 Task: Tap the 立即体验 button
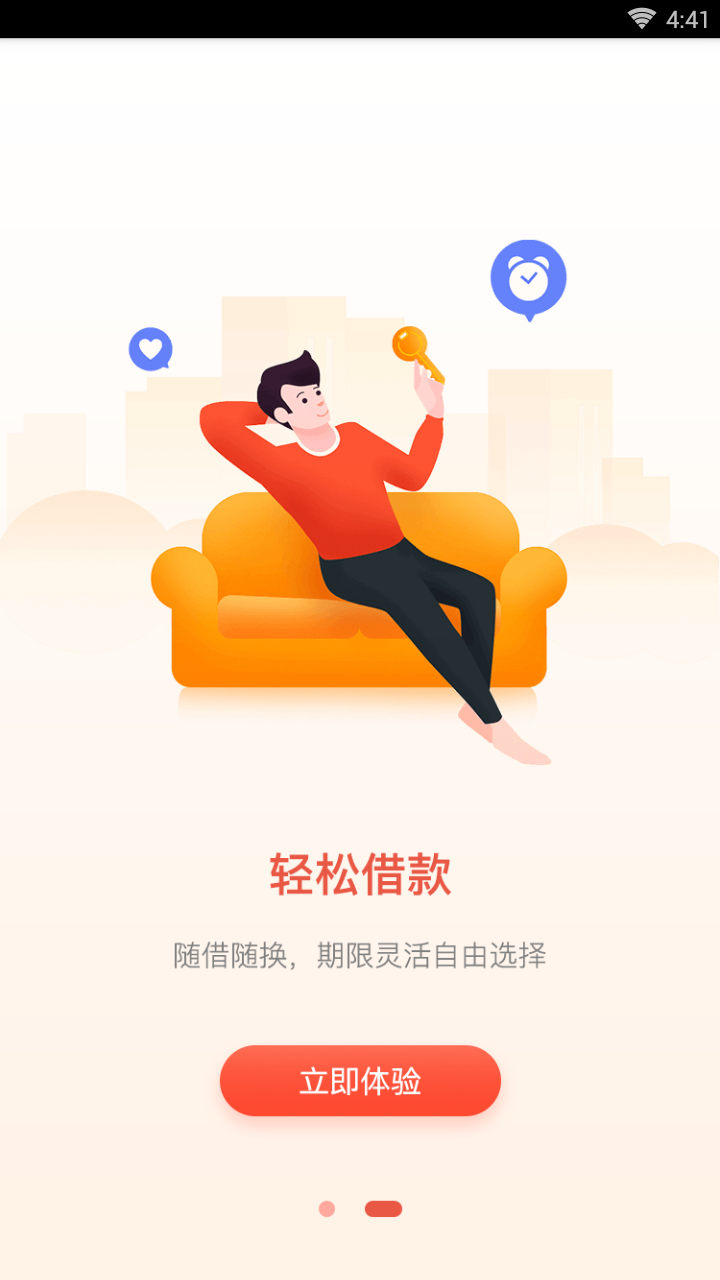pos(360,1081)
